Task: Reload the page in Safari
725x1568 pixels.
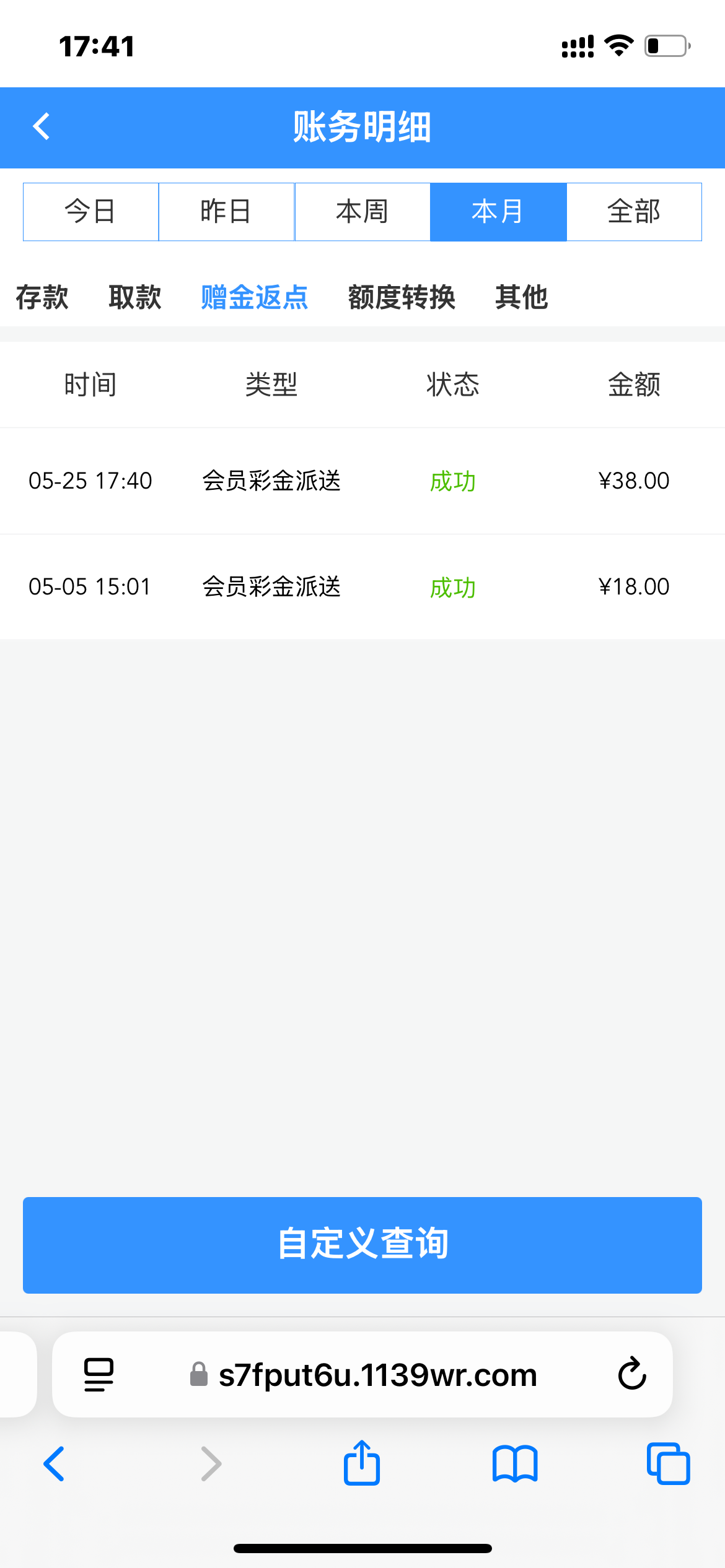Action: tap(632, 1374)
